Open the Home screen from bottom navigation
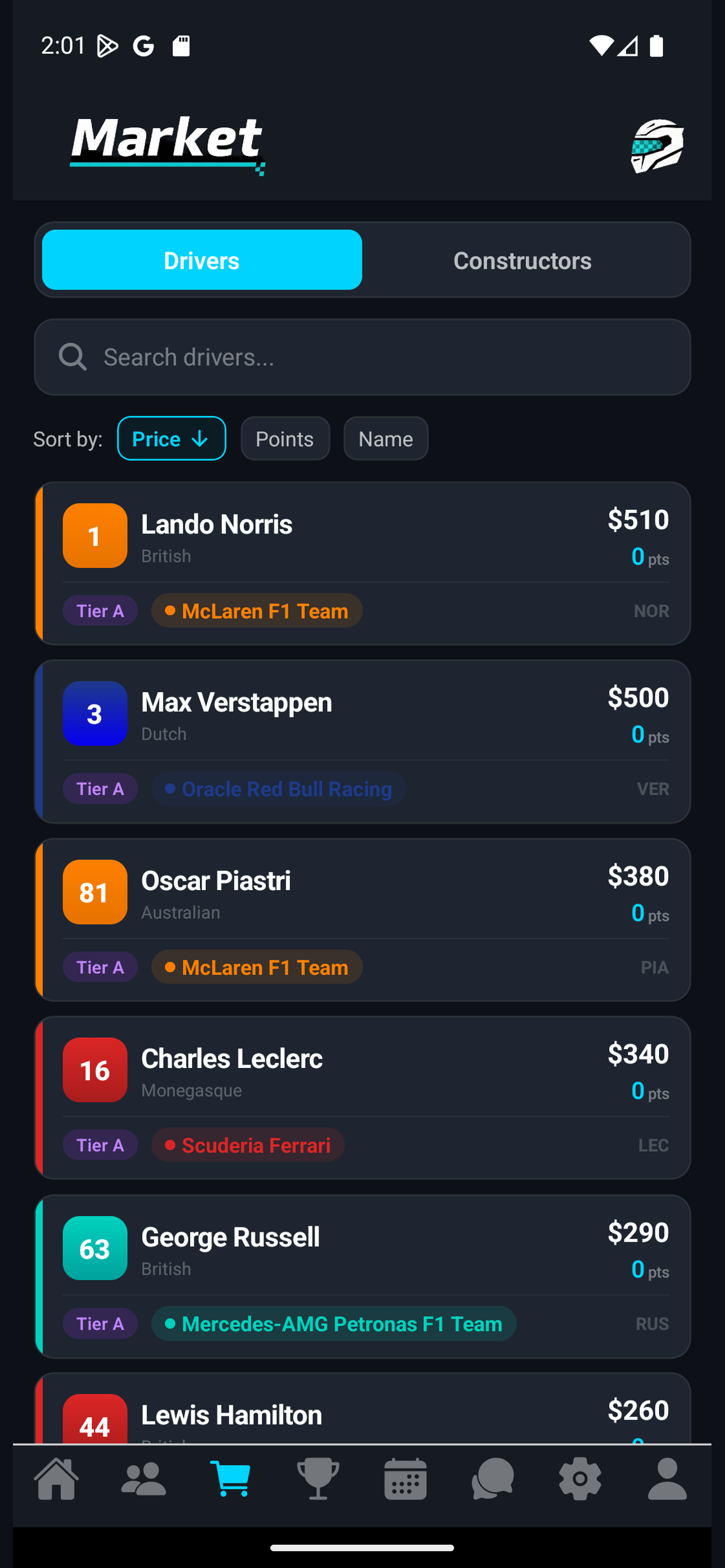The height and width of the screenshot is (1568, 725). coord(57,1481)
